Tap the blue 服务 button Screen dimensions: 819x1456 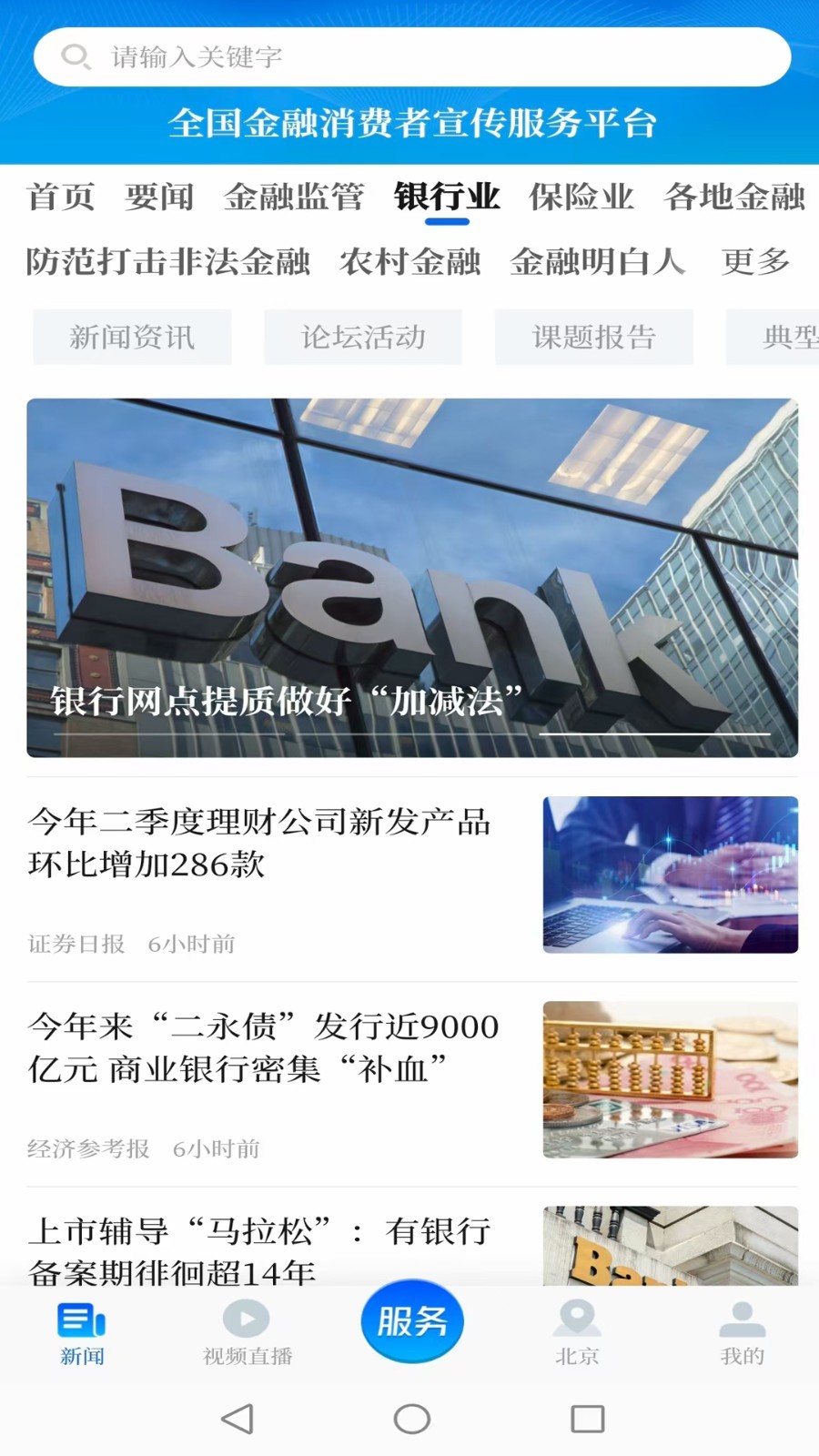pyautogui.click(x=412, y=1321)
